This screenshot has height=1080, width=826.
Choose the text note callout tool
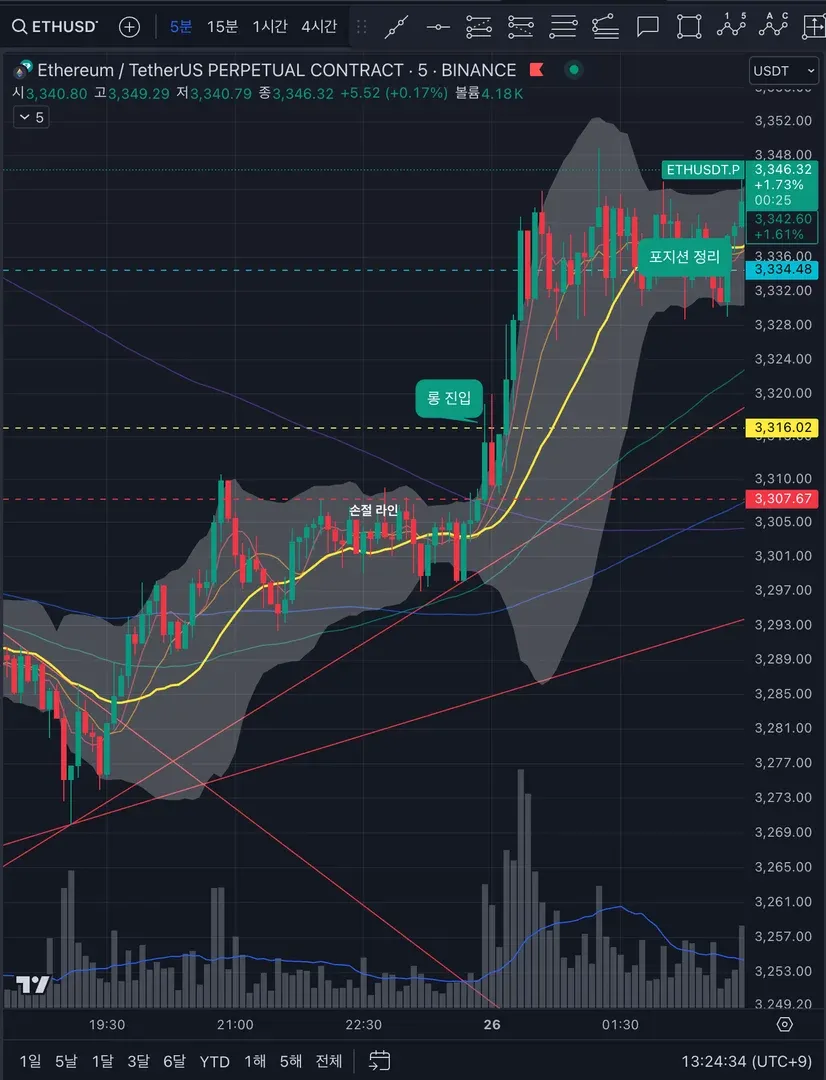tap(647, 27)
